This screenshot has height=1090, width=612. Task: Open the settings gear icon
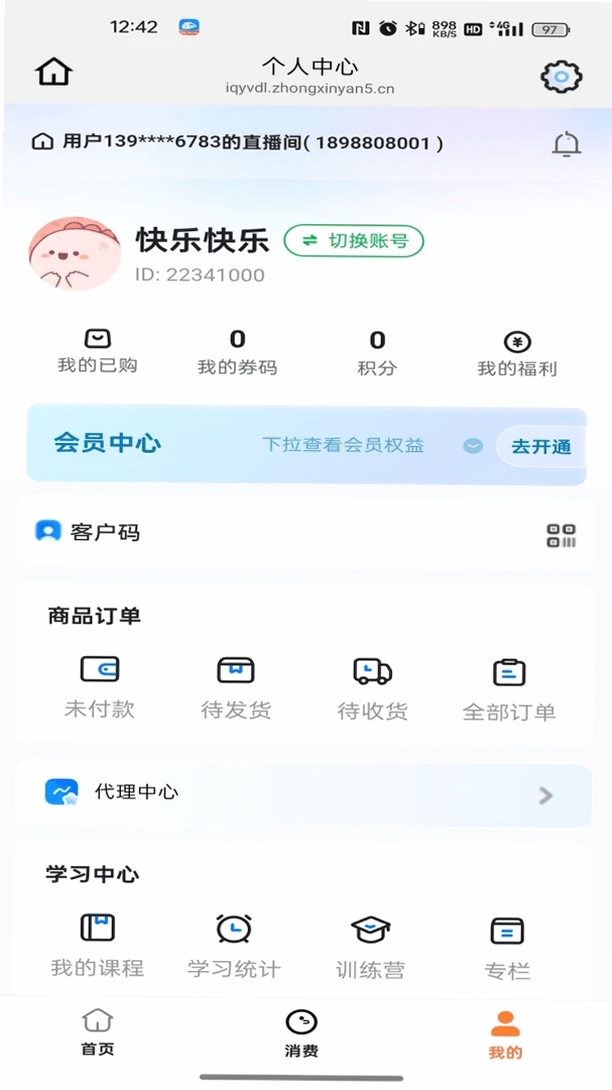561,76
